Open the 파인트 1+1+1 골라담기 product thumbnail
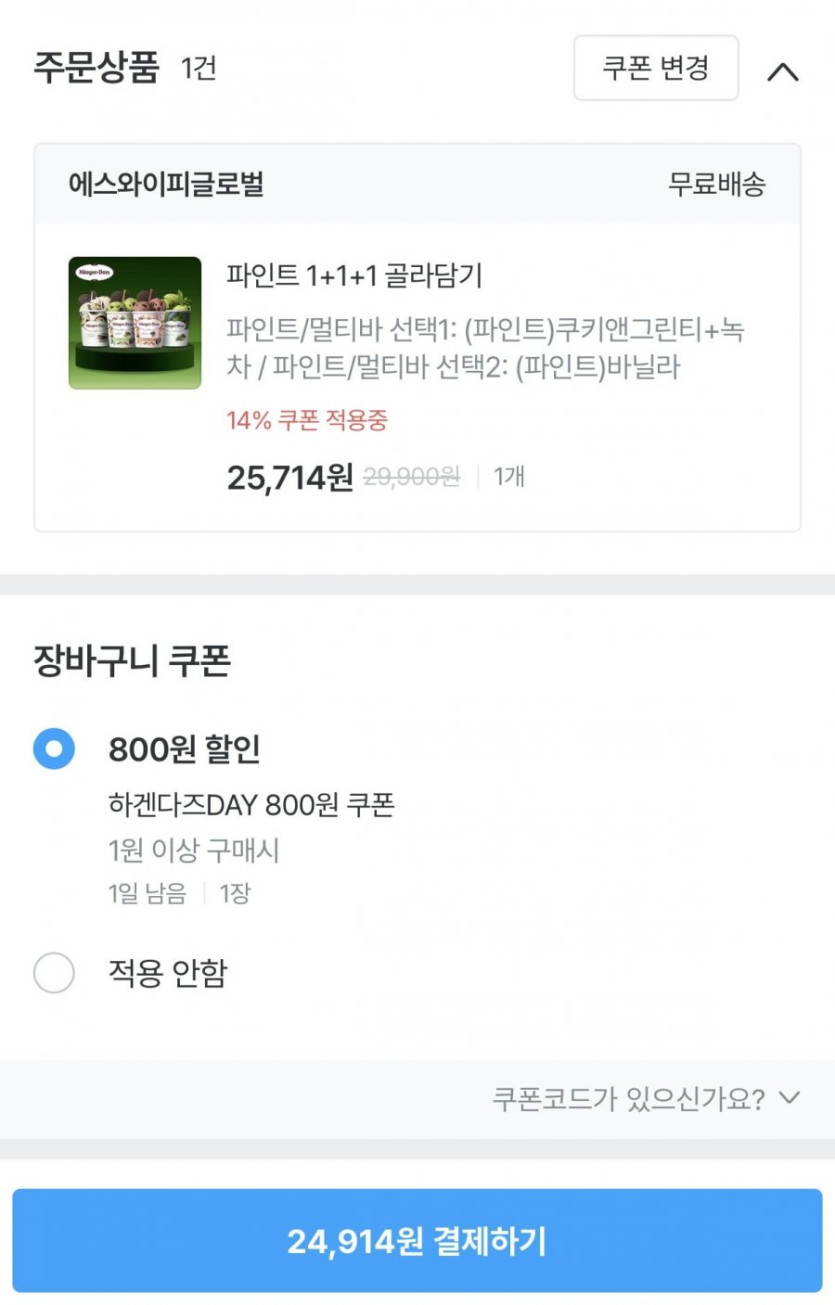Screen dimensions: 835x1305 (134, 323)
